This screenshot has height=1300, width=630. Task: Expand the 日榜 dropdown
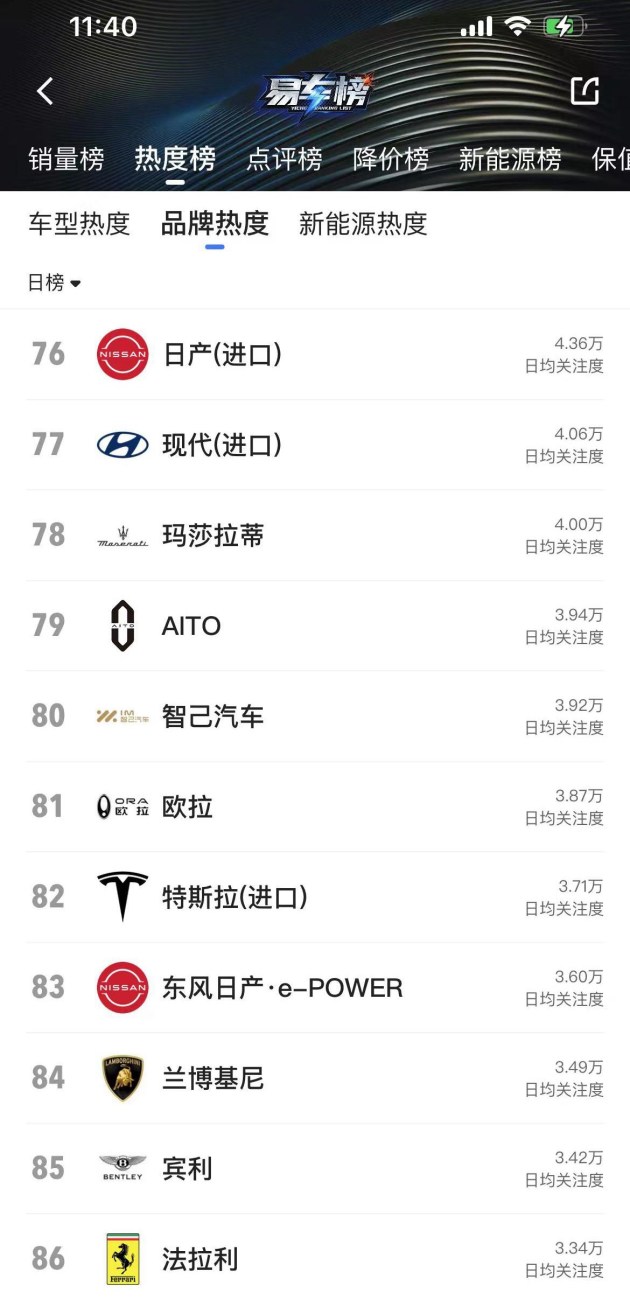54,283
